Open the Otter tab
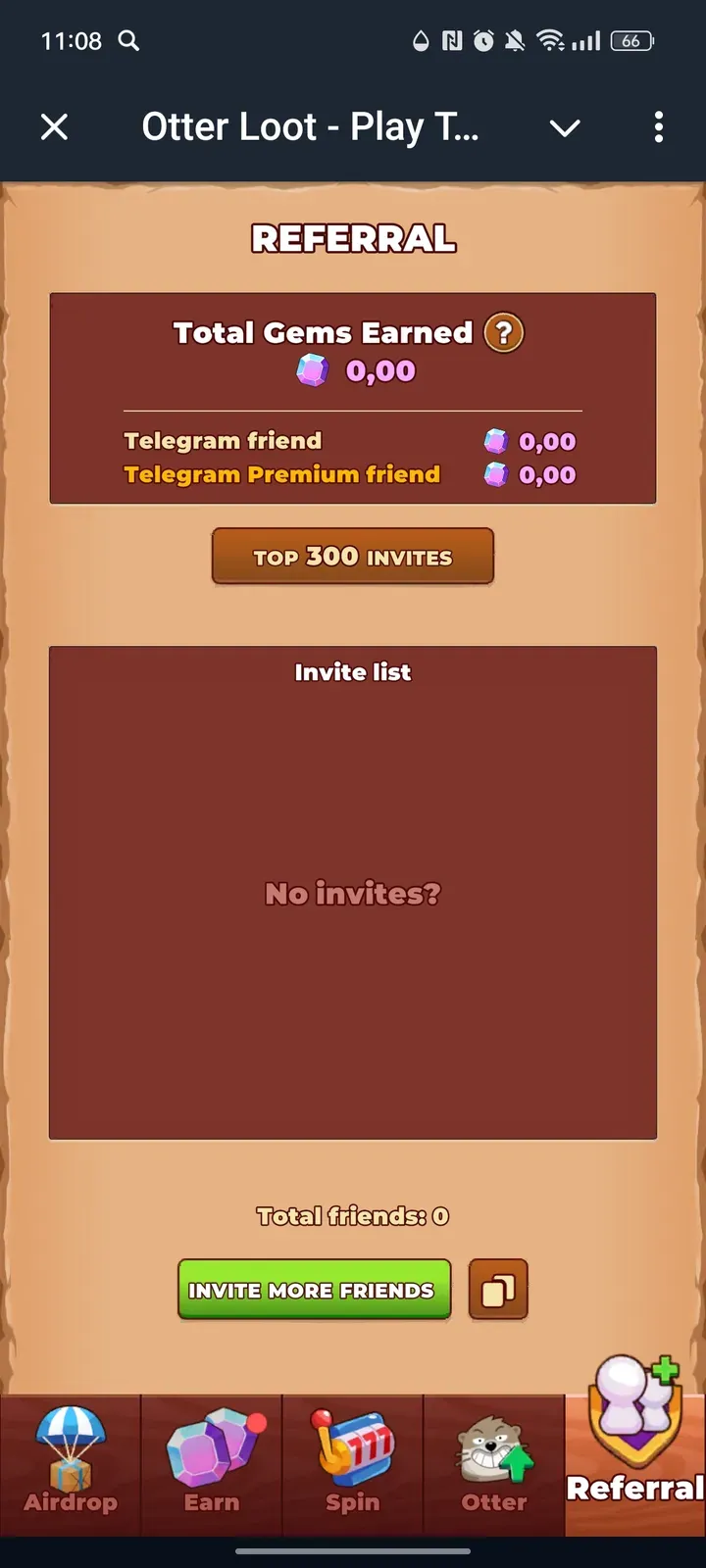This screenshot has width=706, height=1568. click(494, 1465)
